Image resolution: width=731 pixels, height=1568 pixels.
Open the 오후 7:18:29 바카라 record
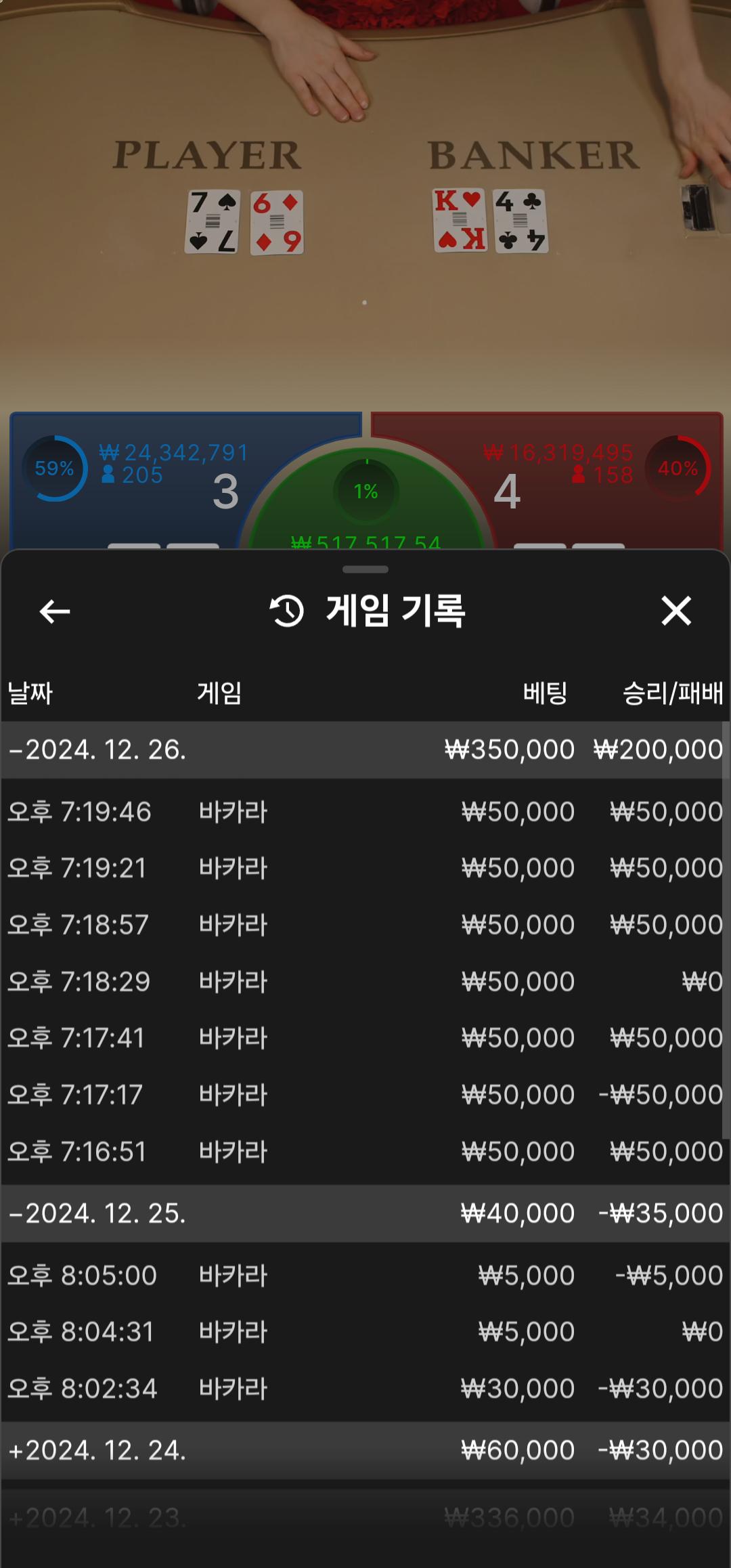tap(365, 982)
